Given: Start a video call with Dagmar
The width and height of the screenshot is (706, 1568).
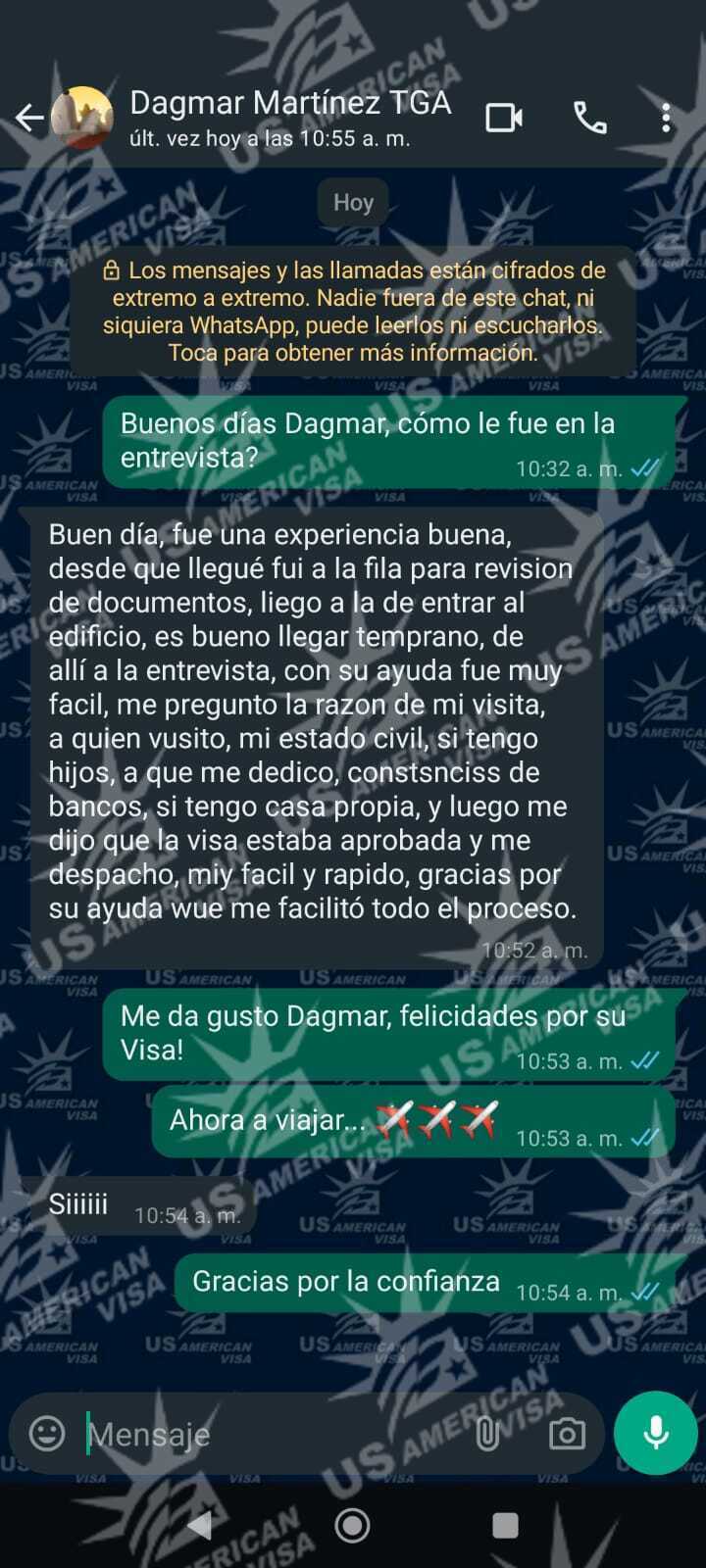Looking at the screenshot, I should 504,119.
